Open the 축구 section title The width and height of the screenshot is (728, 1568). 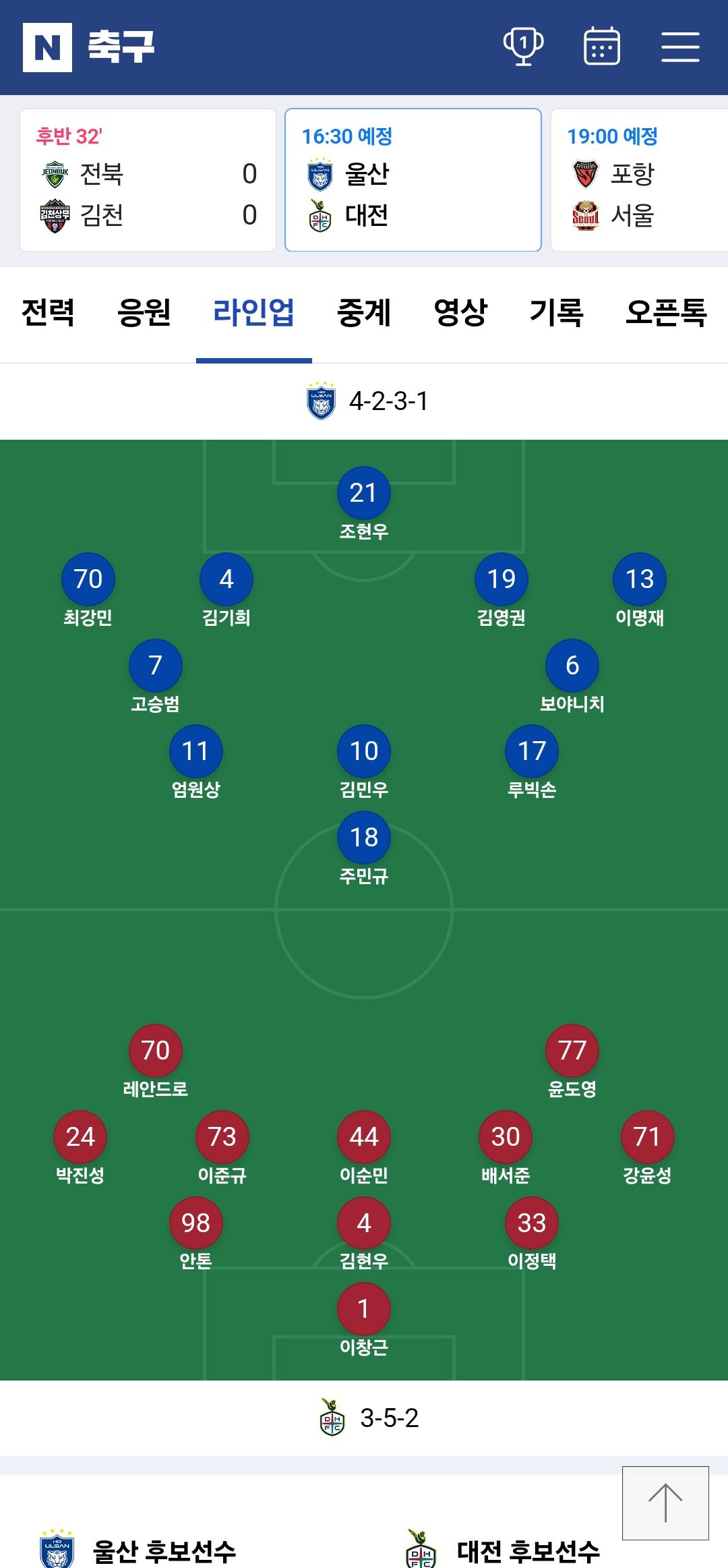click(x=121, y=47)
